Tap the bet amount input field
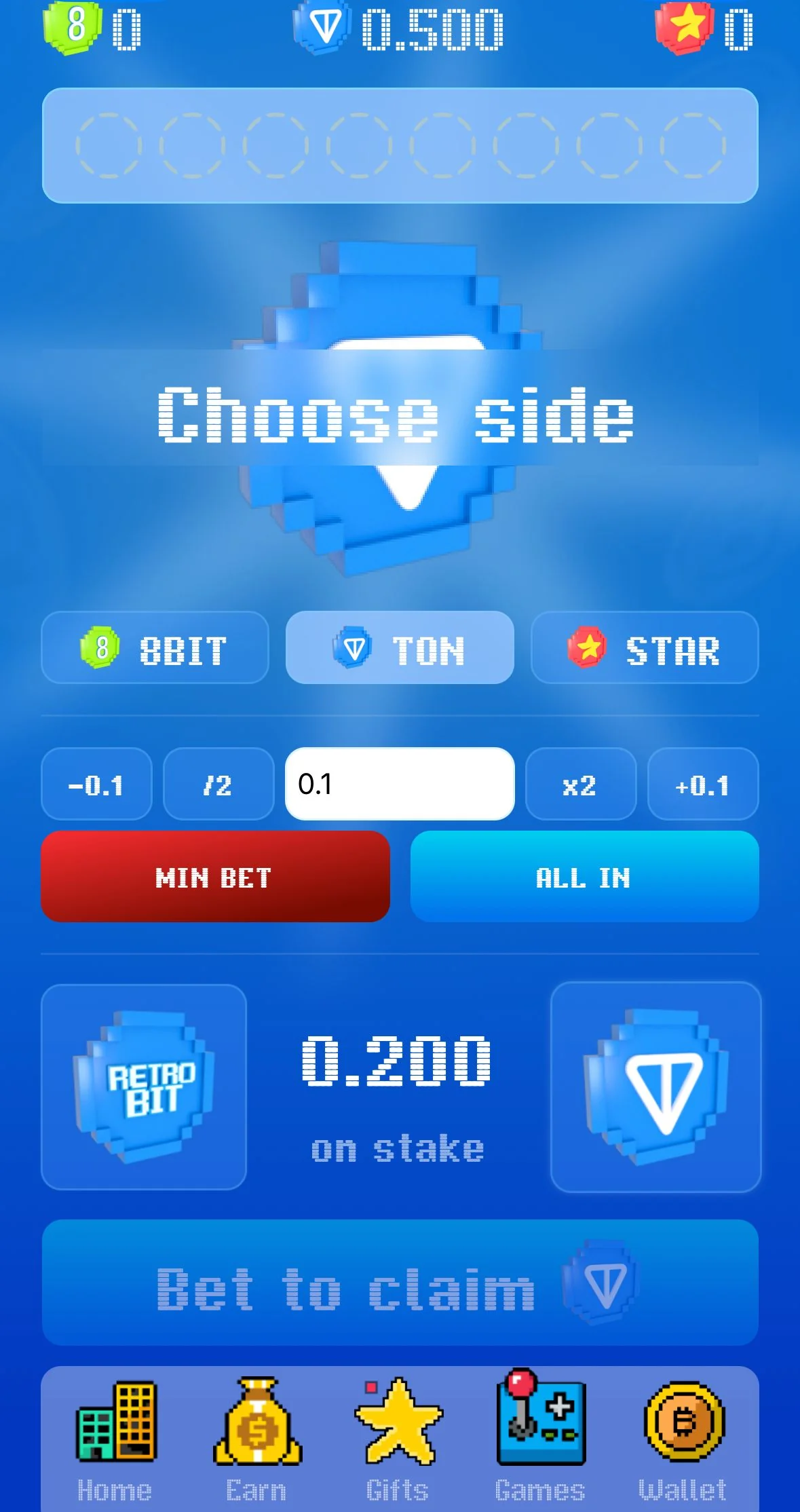Viewport: 800px width, 1512px height. (400, 784)
